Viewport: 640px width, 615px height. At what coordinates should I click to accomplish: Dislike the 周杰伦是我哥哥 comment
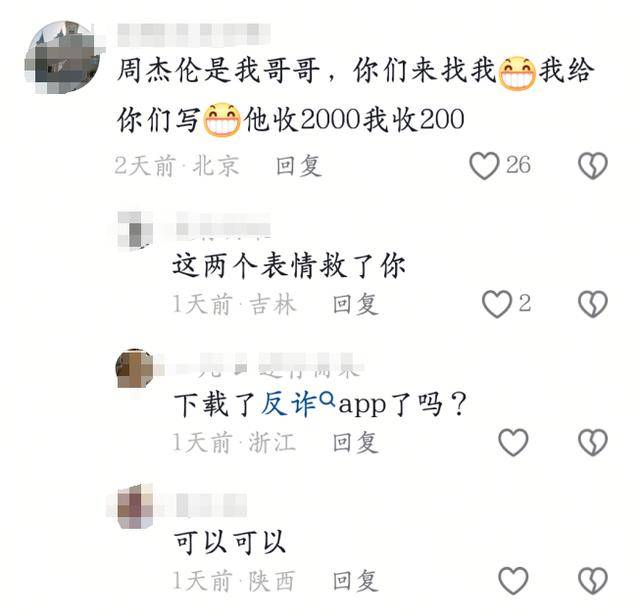(593, 166)
